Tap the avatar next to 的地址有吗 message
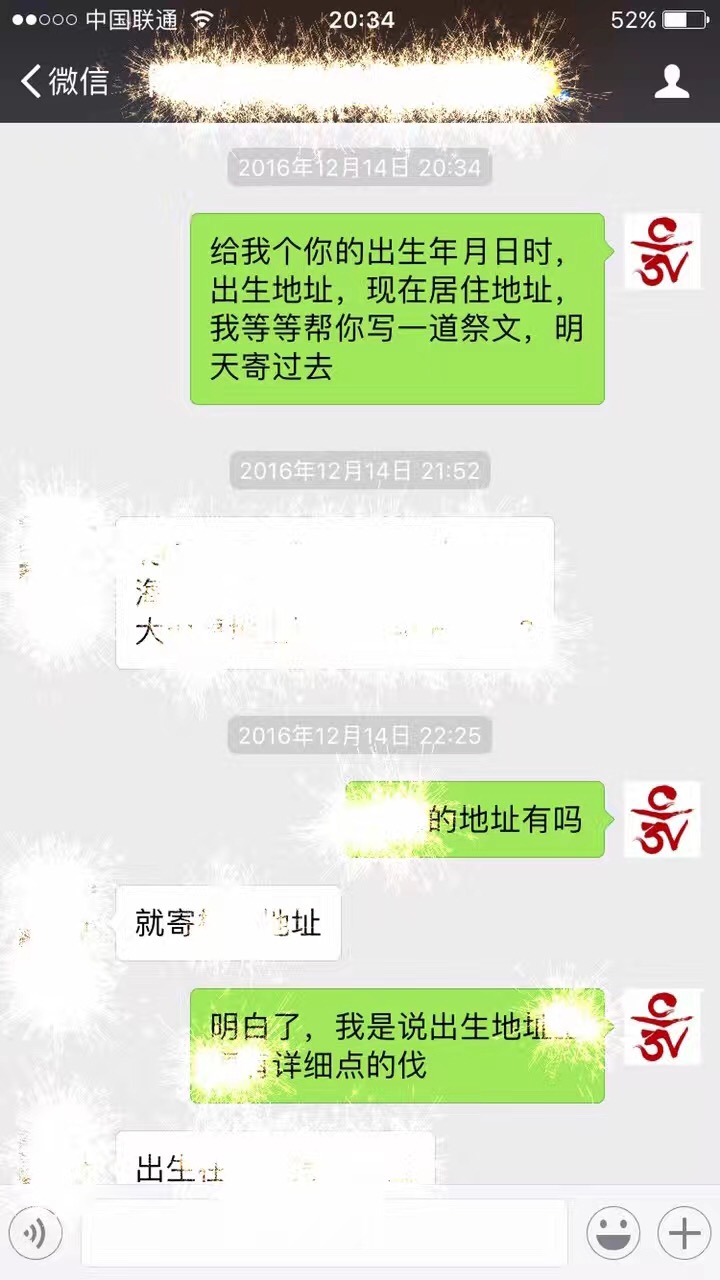Viewport: 720px width, 1280px height. click(x=662, y=819)
